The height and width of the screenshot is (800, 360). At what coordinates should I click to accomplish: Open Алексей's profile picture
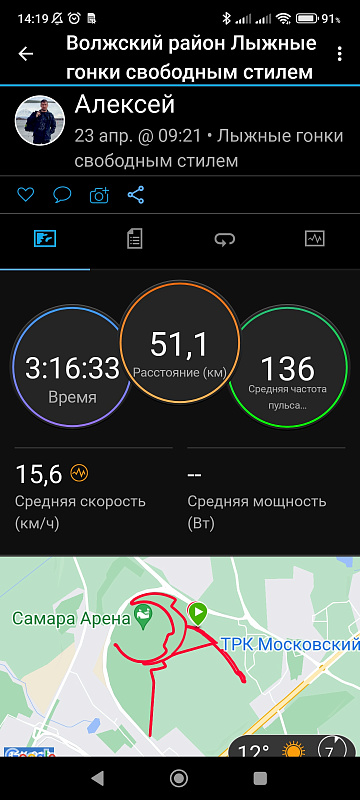pyautogui.click(x=40, y=119)
